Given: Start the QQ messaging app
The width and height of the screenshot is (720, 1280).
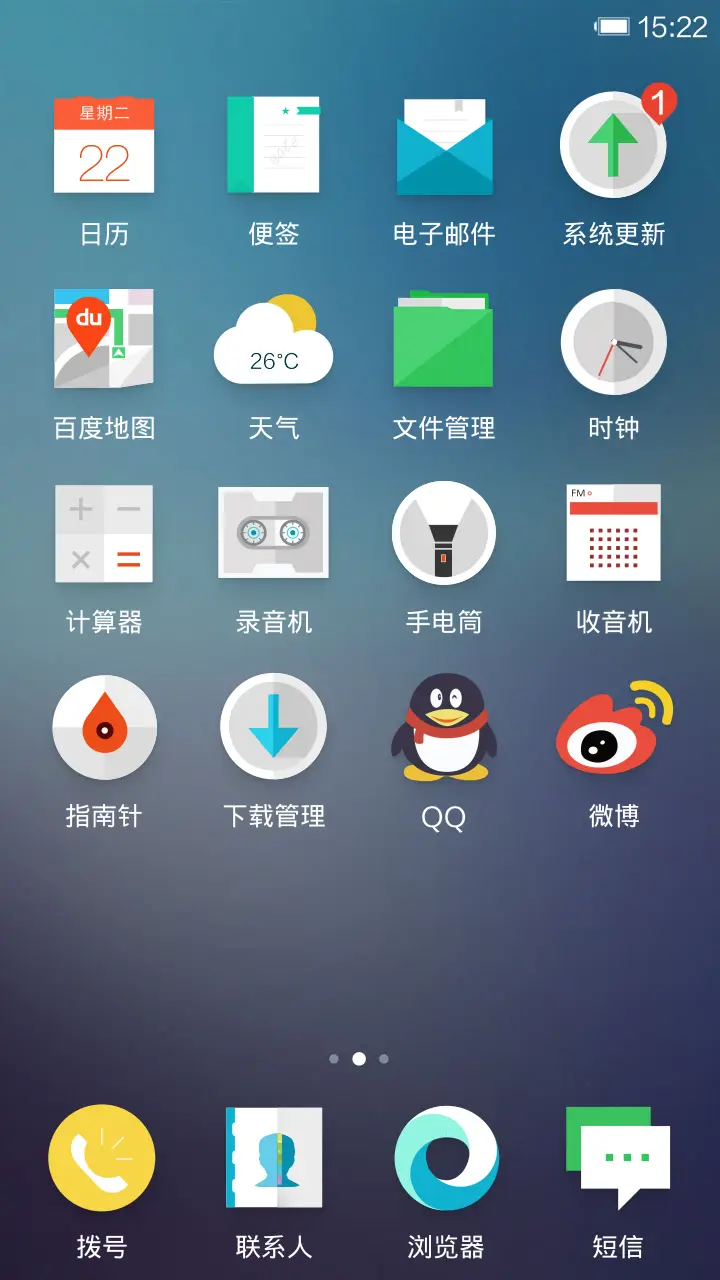Looking at the screenshot, I should coord(444,727).
